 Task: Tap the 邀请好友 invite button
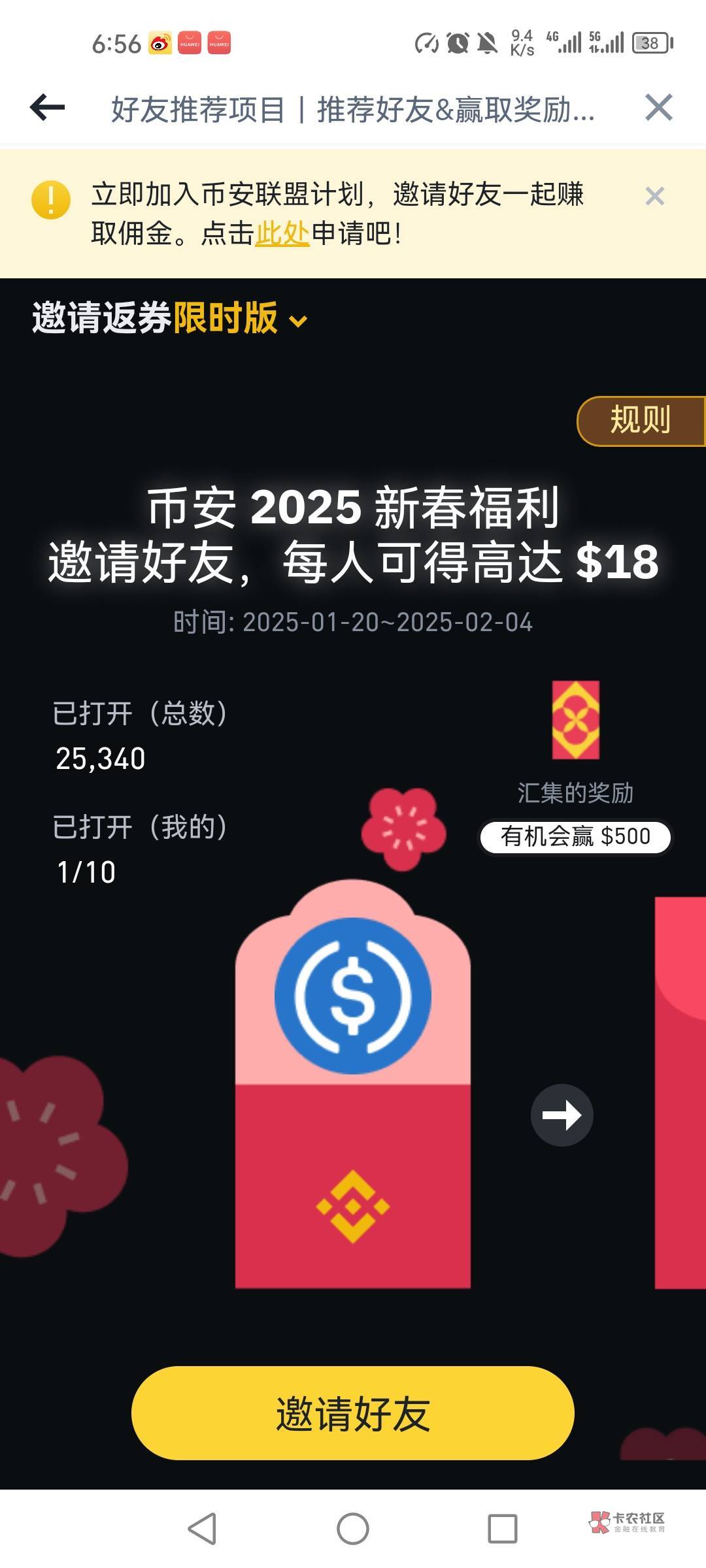(x=353, y=1413)
